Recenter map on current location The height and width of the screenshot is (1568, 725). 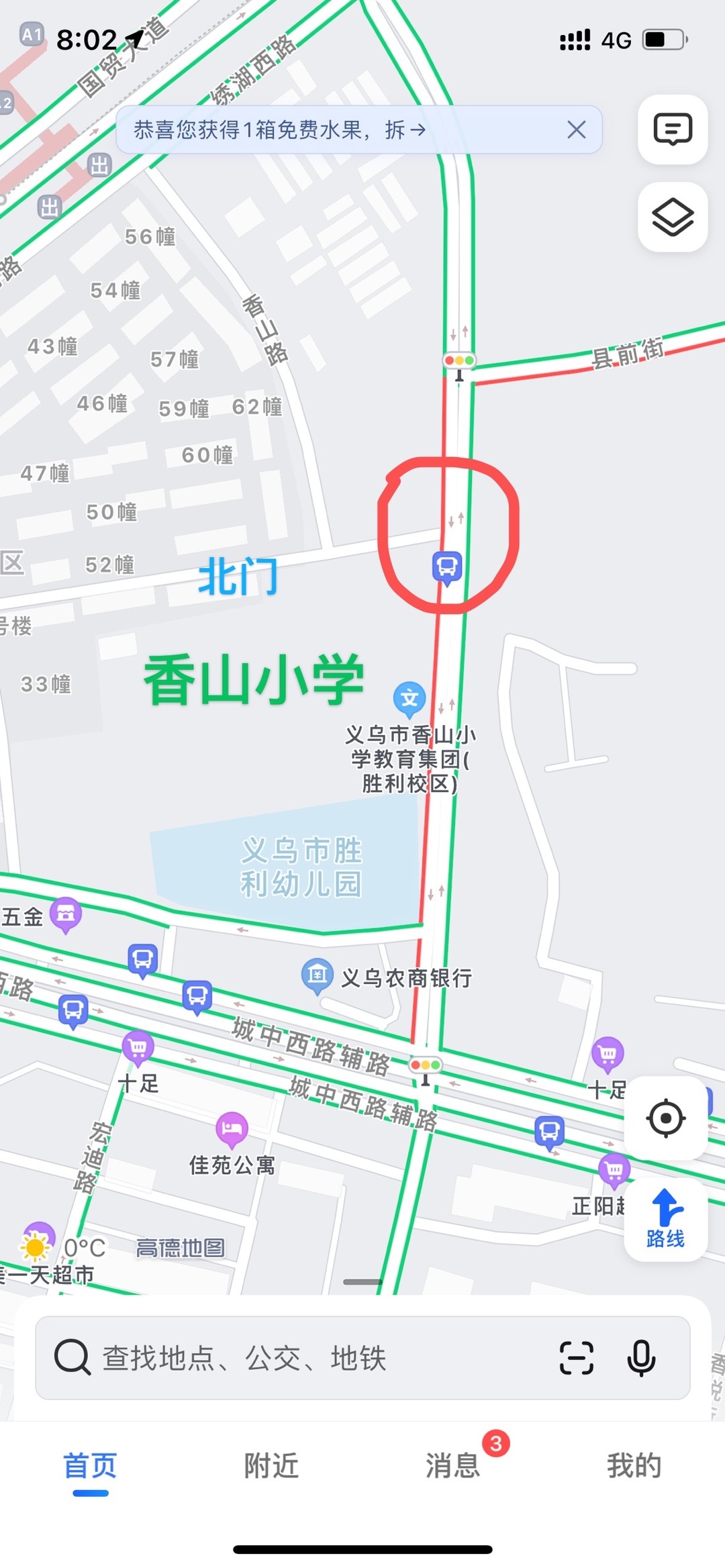click(665, 1118)
